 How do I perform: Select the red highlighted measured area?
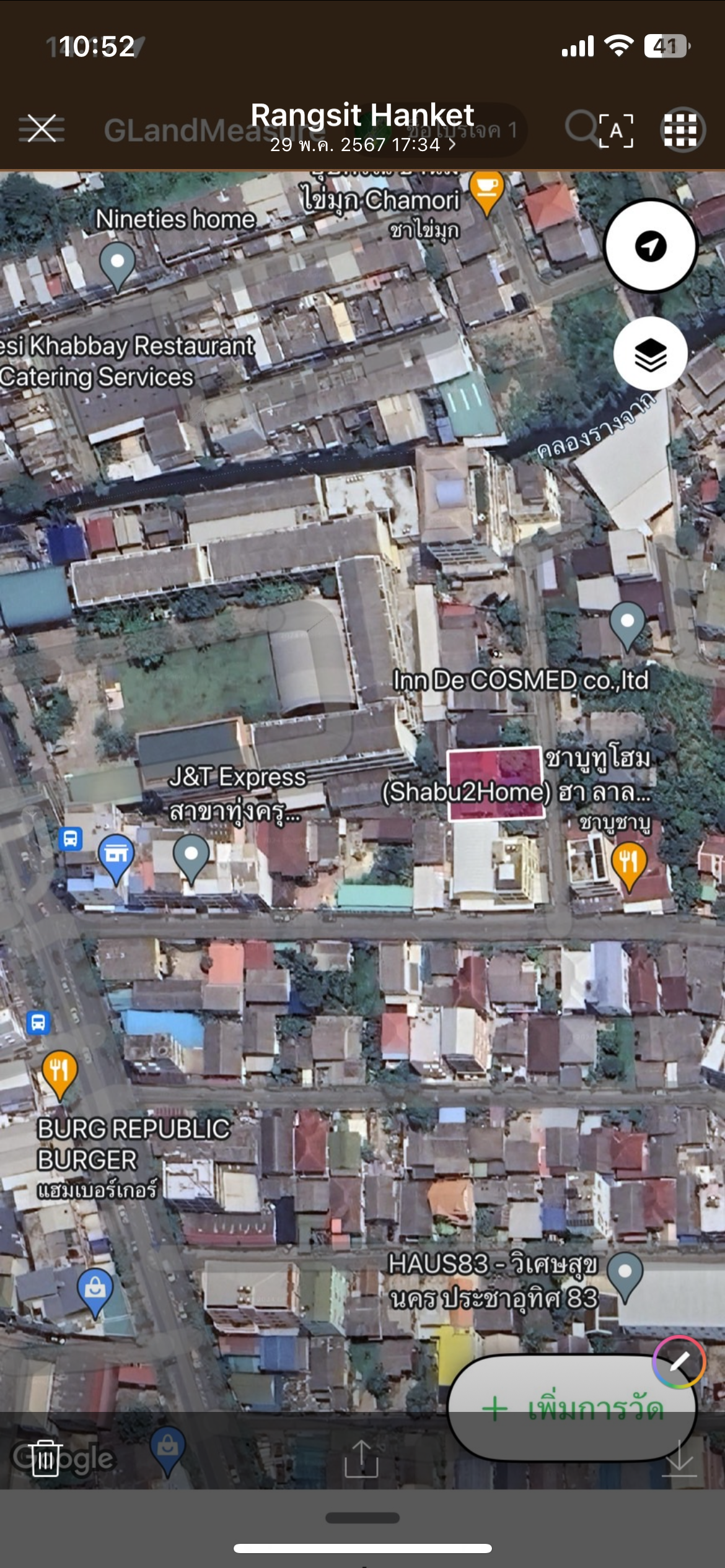point(494,783)
